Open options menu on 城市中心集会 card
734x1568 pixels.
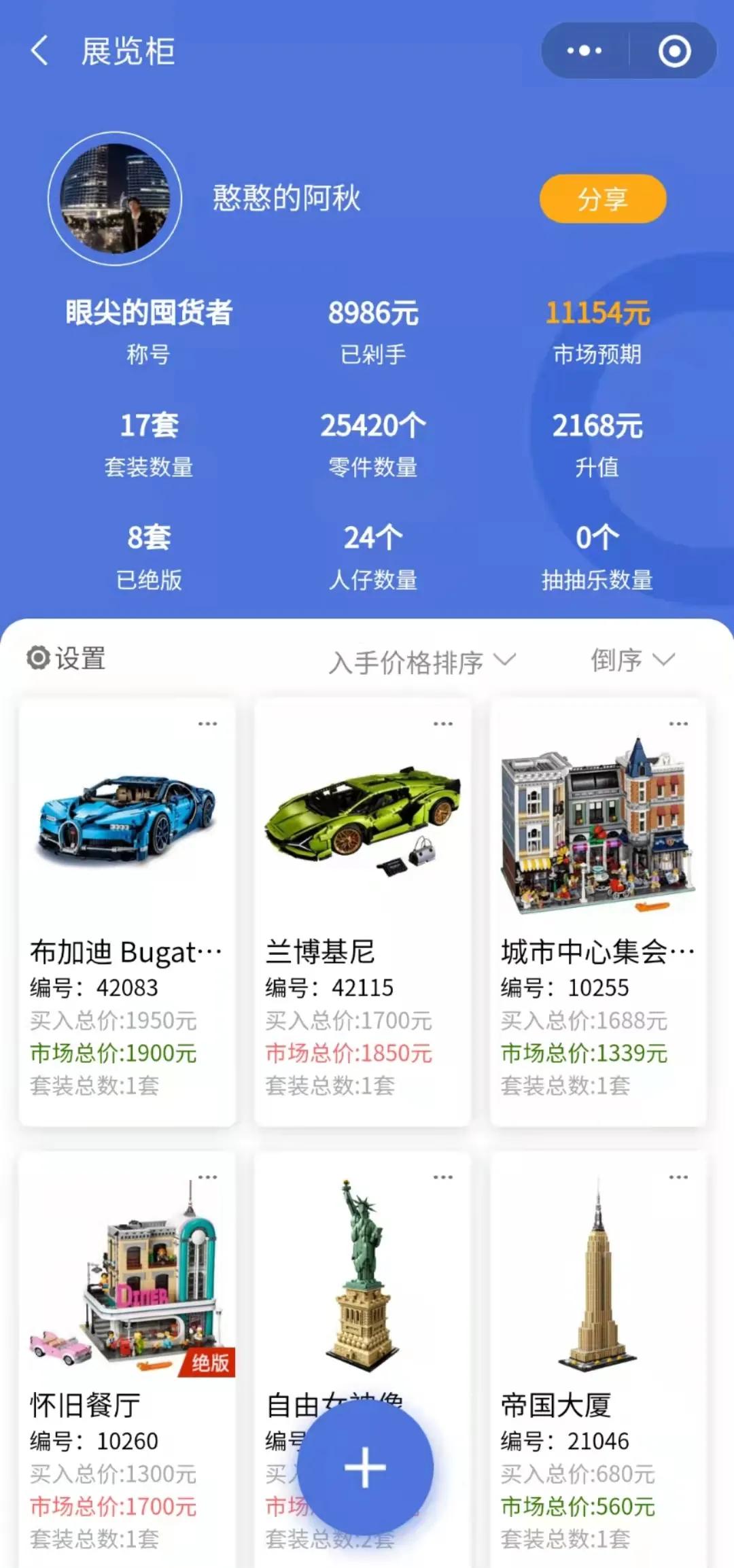point(676,725)
